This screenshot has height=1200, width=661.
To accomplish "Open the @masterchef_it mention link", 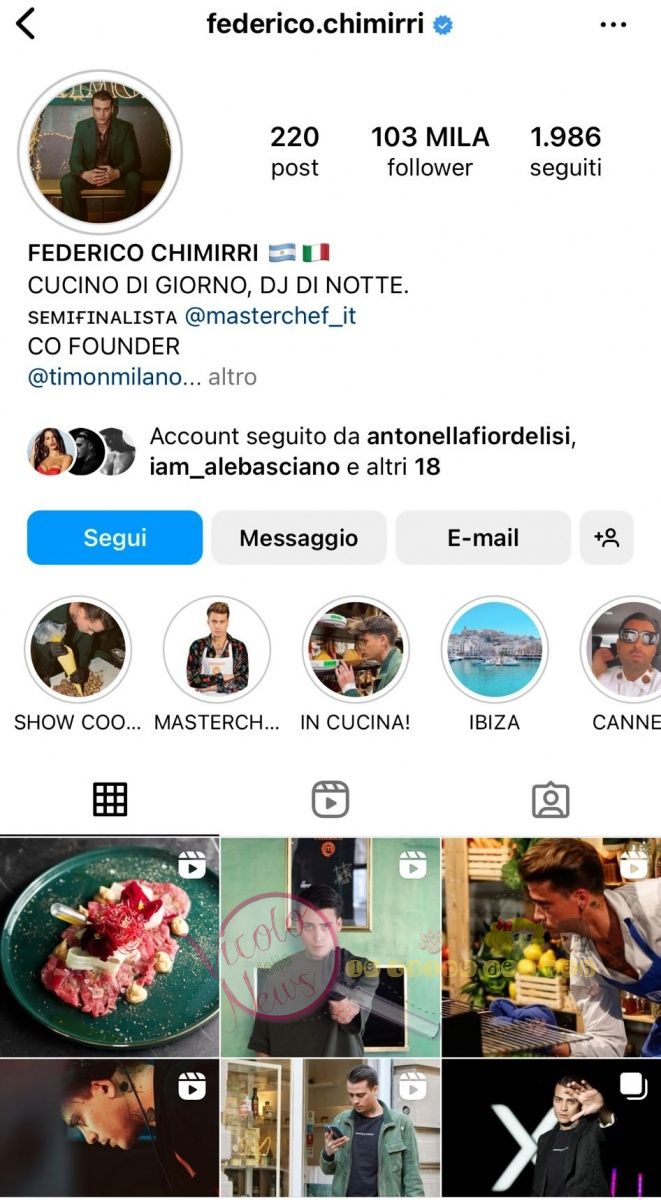I will click(270, 316).
